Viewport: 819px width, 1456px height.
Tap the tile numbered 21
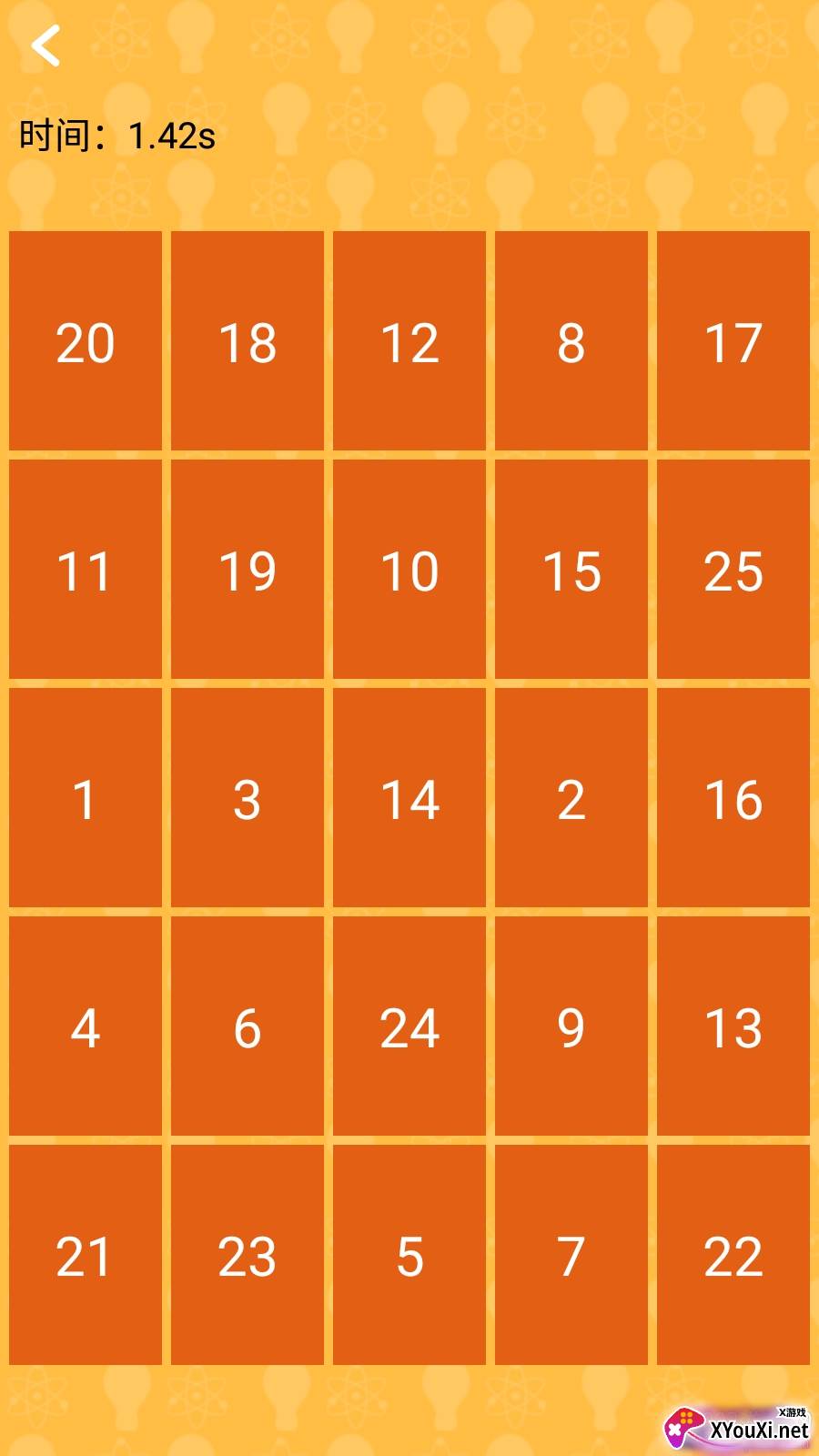click(86, 1255)
